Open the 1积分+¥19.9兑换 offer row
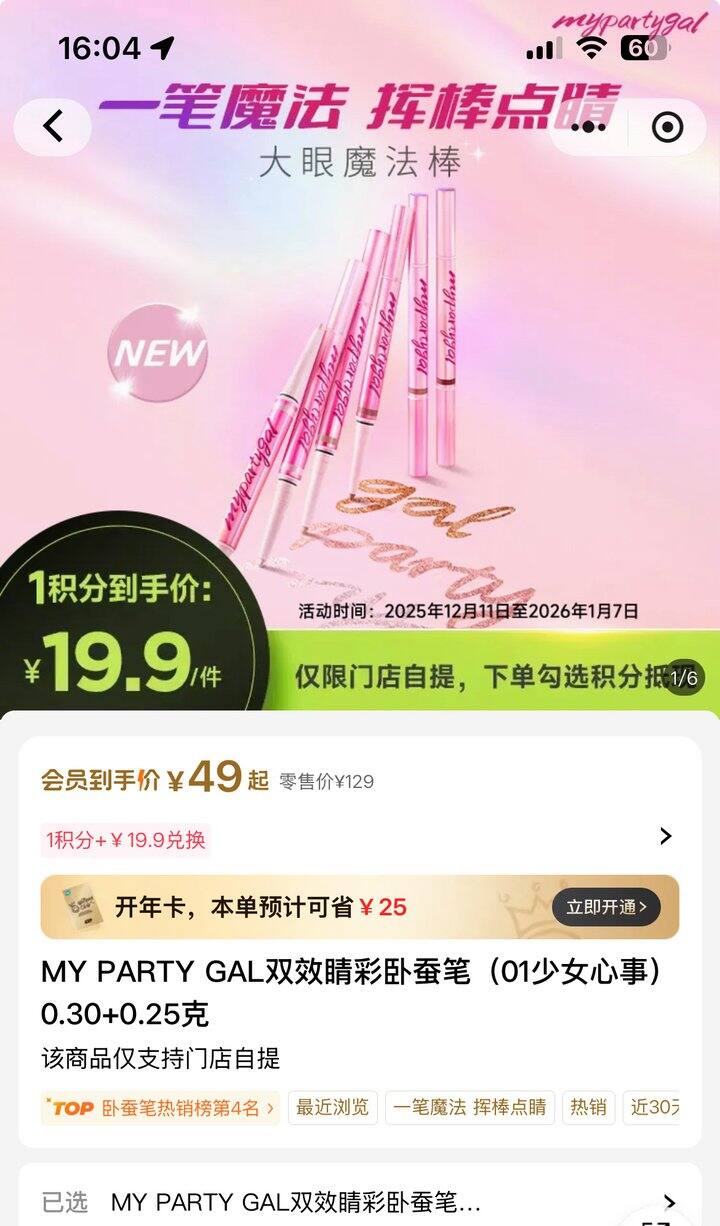This screenshot has width=720, height=1226. tap(360, 838)
